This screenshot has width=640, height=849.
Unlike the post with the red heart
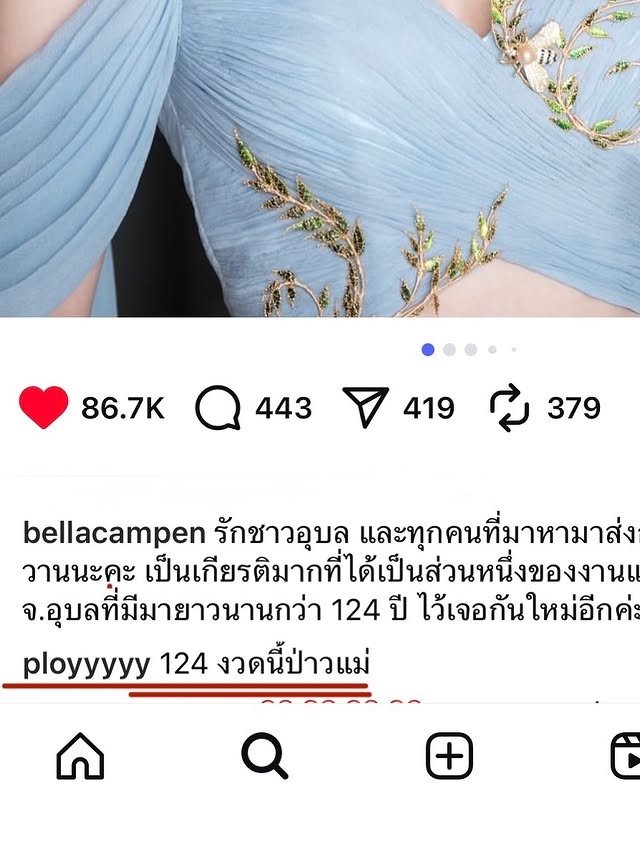(x=44, y=408)
